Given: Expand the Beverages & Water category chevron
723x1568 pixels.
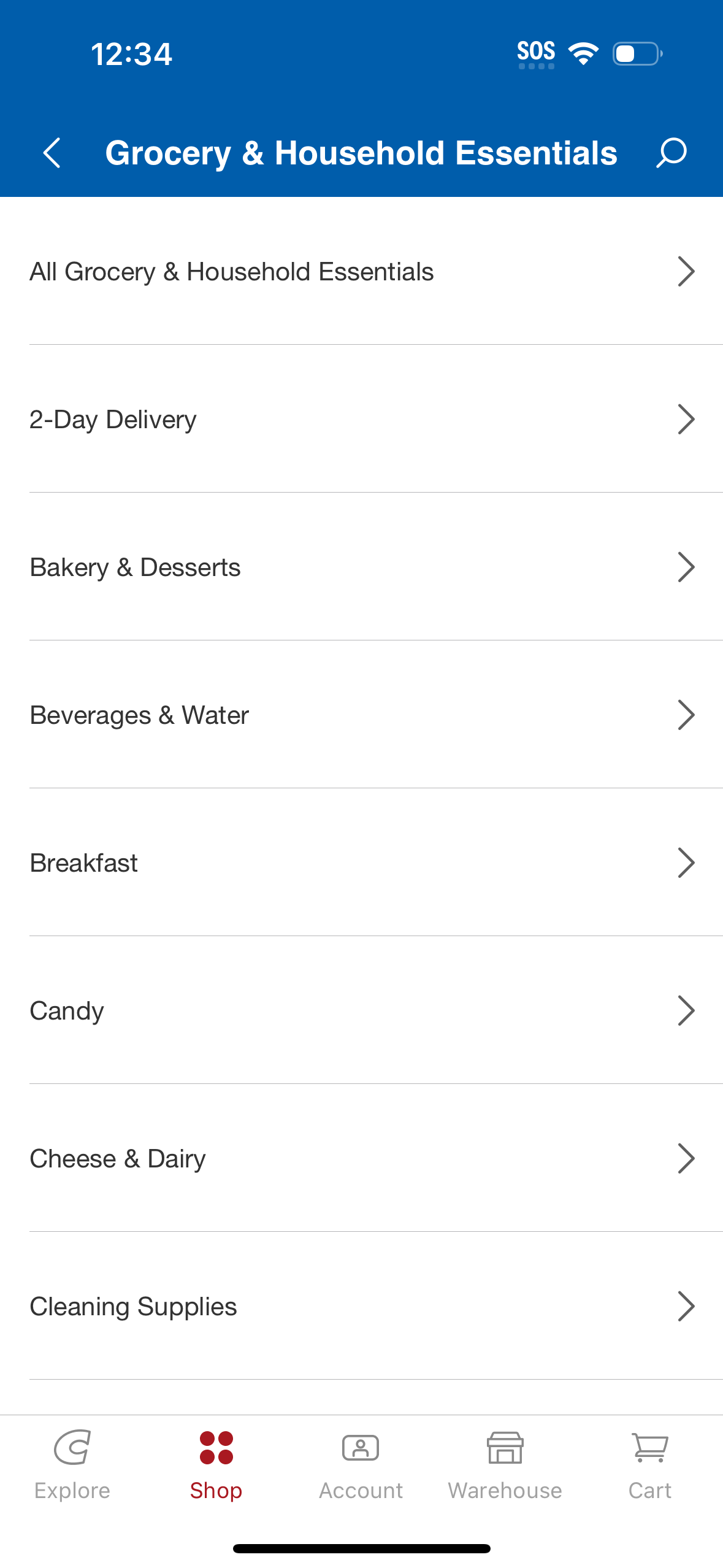Looking at the screenshot, I should 686,715.
